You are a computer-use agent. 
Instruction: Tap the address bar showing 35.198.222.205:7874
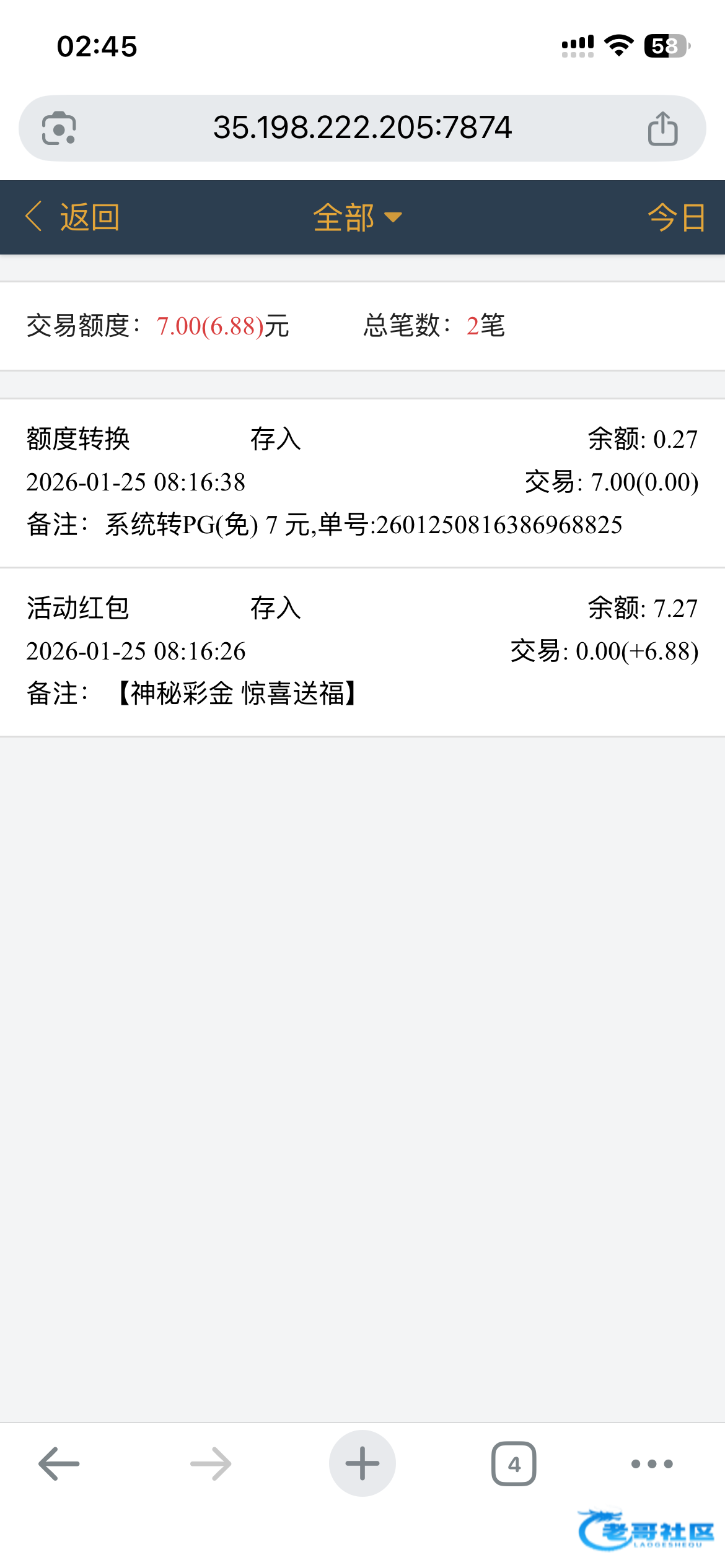point(362,128)
